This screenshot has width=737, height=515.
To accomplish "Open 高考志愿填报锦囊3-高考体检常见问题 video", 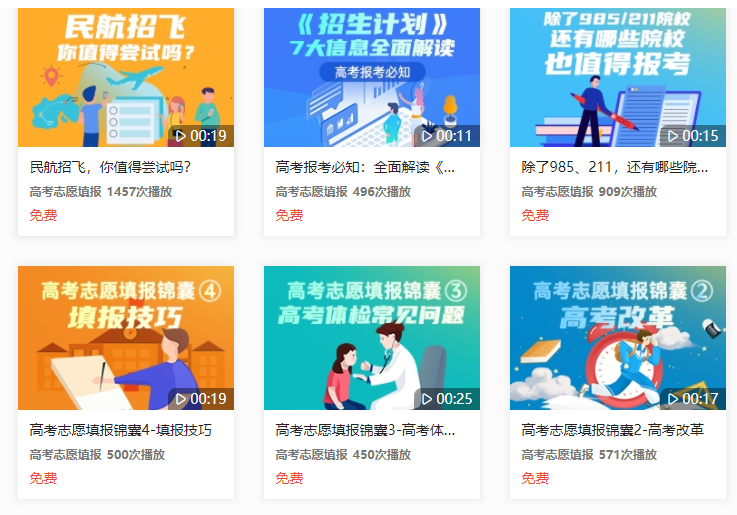I will 371,338.
